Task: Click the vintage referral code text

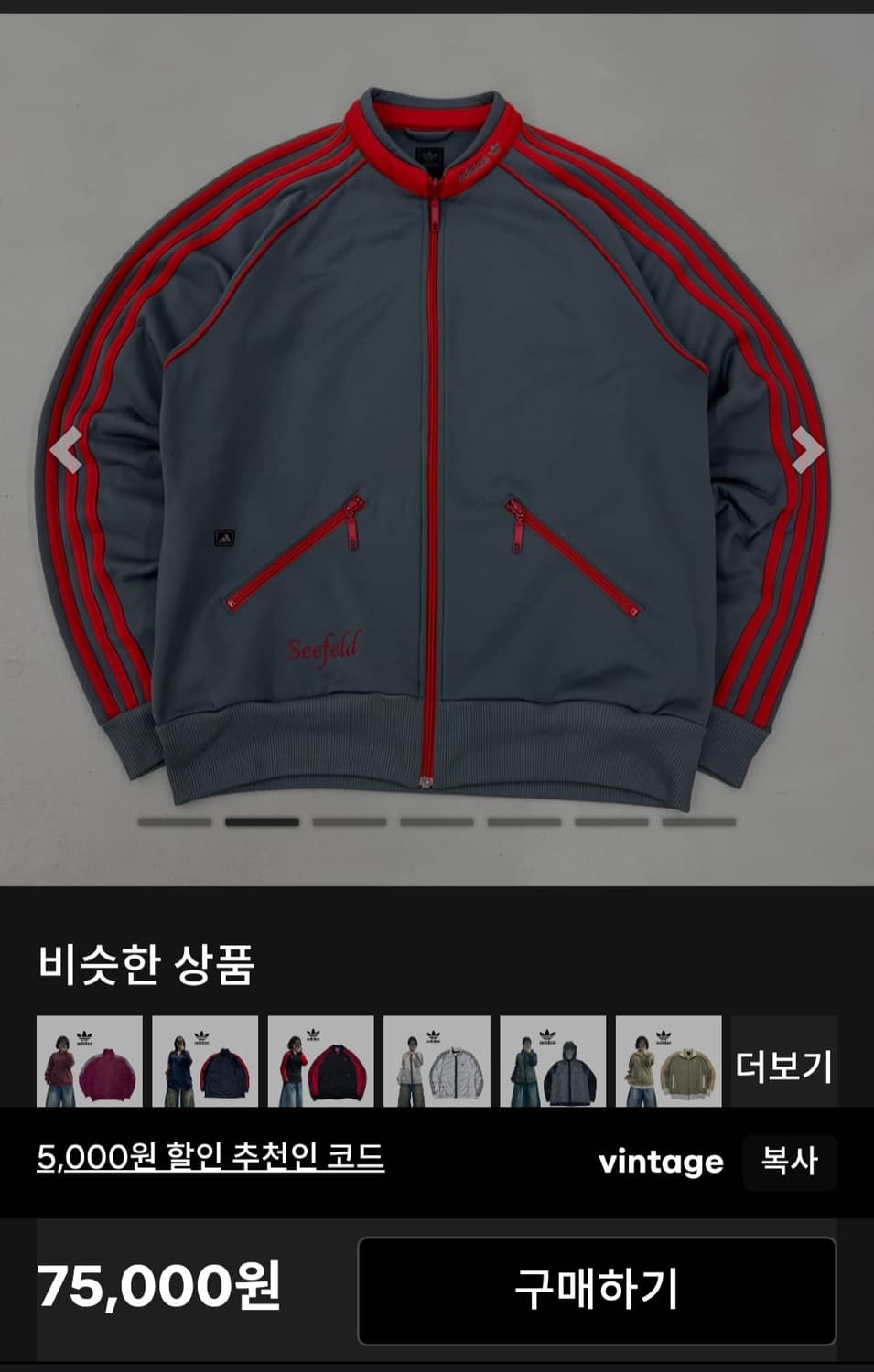Action: click(661, 1160)
